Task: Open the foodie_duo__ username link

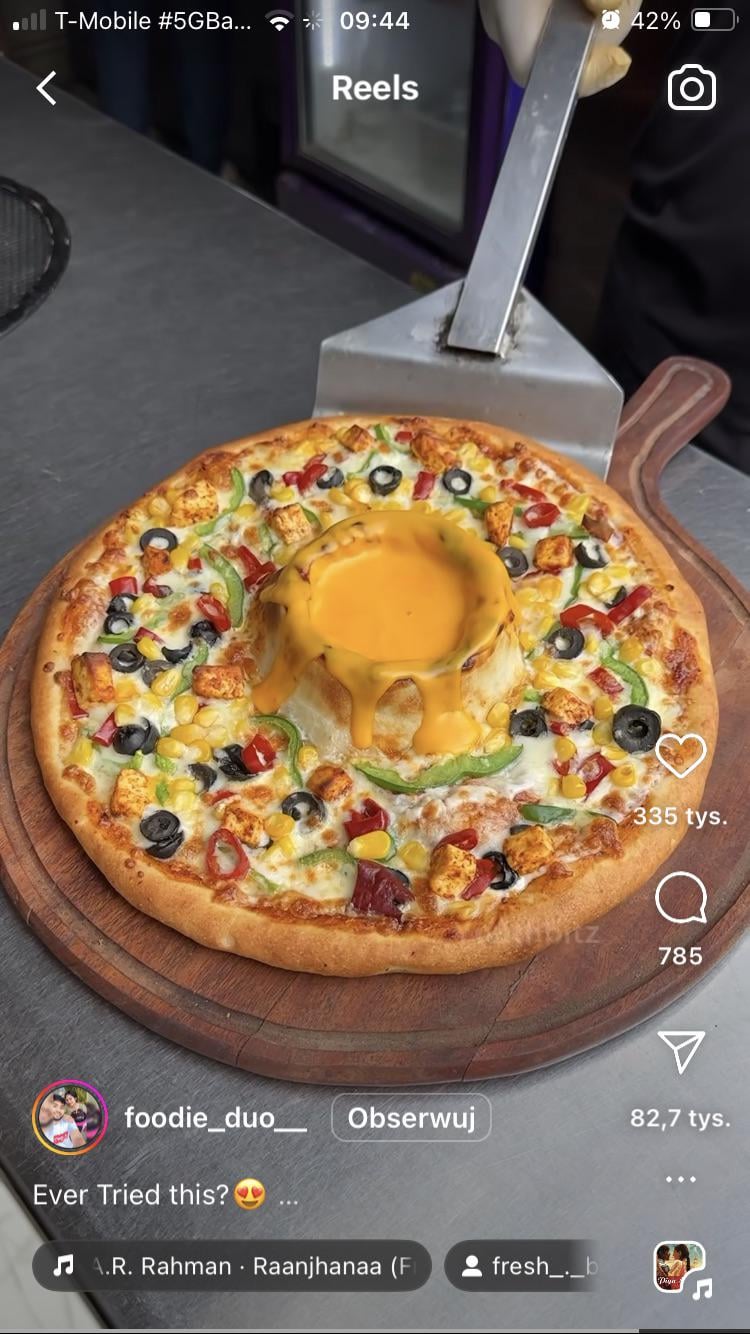Action: [215, 1118]
